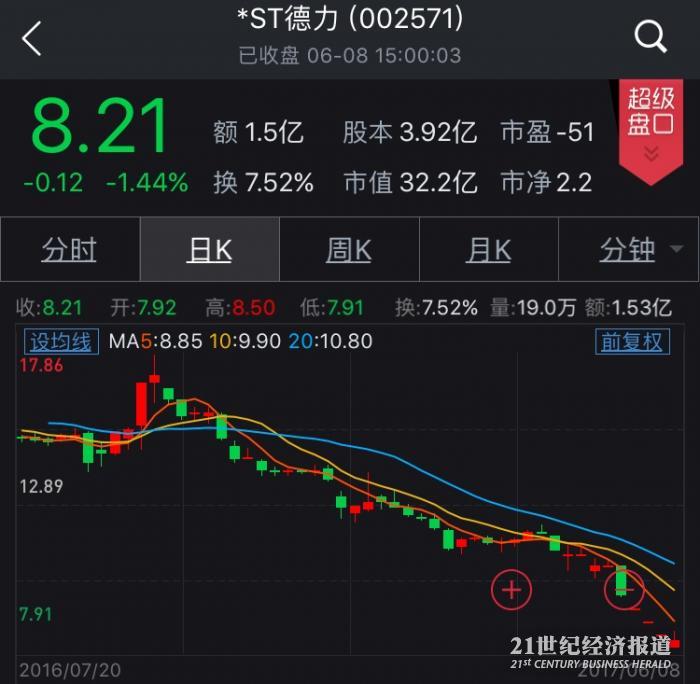
Task: Open 设均线 moving average settings
Action: click(x=60, y=341)
